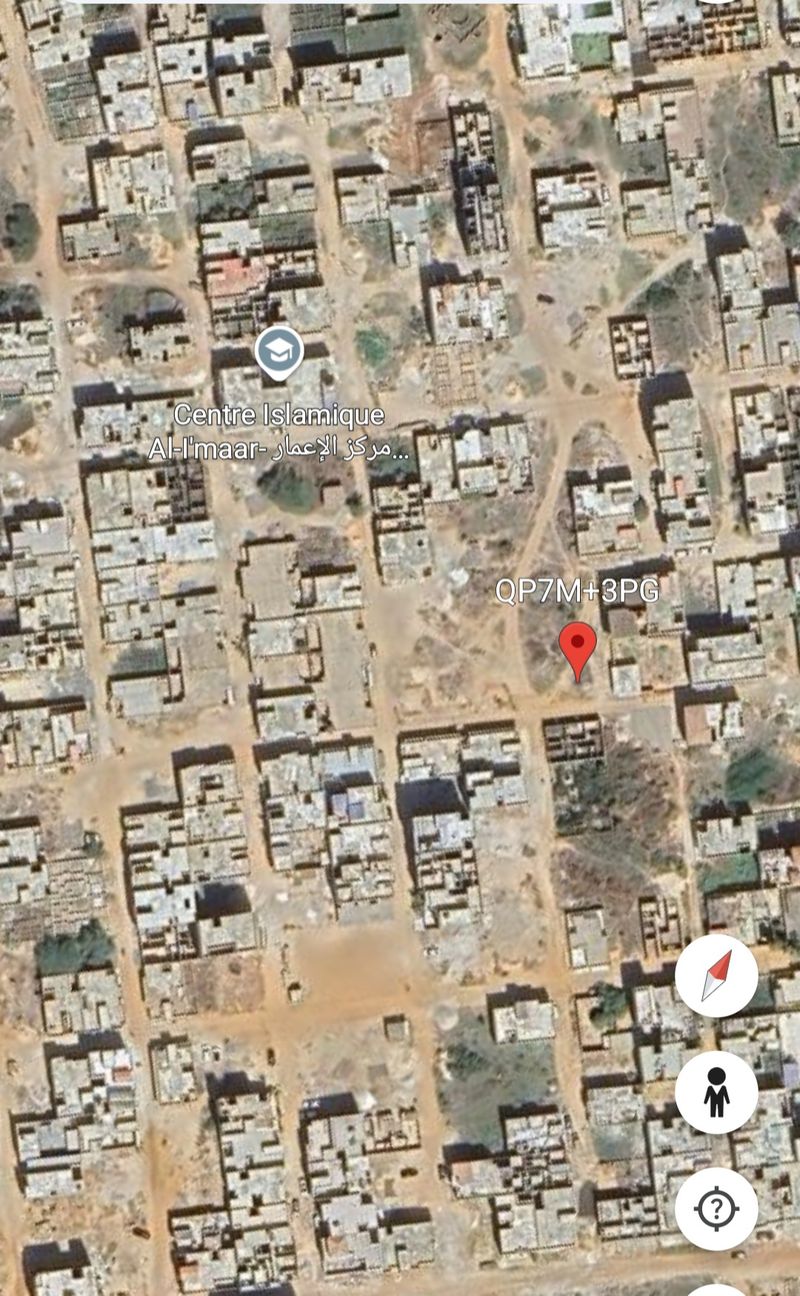Tap the compass to reset map orientation
The height and width of the screenshot is (1296, 800).
(716, 976)
